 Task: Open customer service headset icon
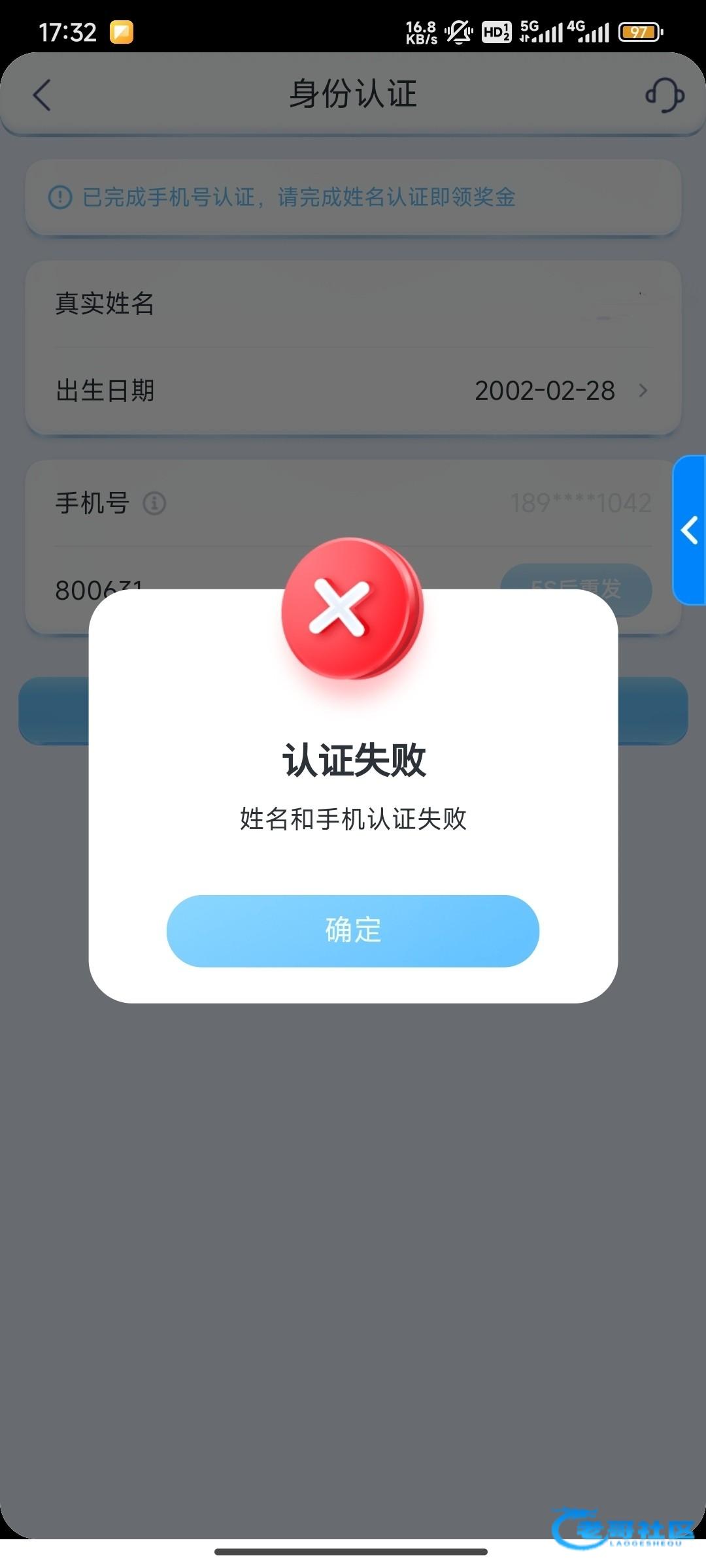(664, 95)
